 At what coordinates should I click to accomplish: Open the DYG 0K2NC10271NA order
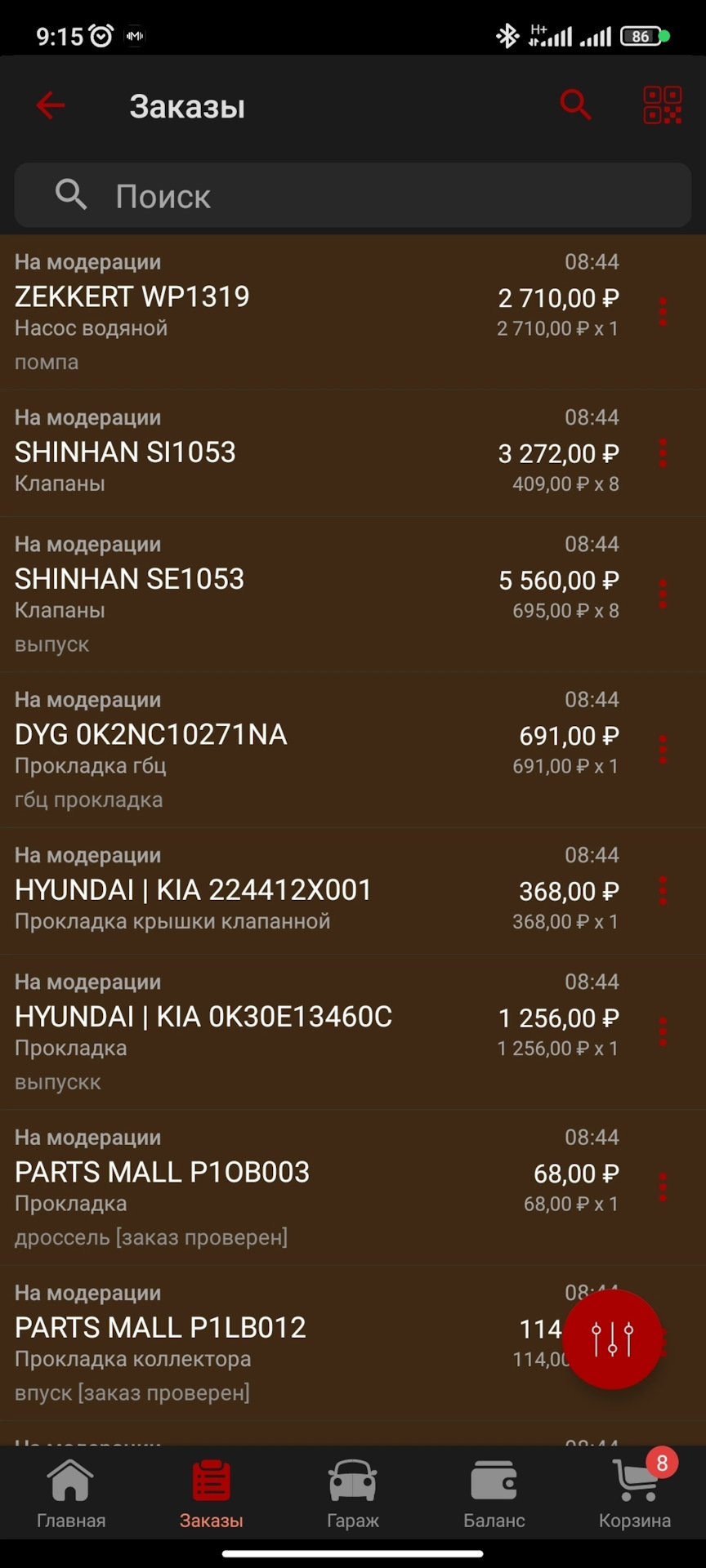(245, 749)
